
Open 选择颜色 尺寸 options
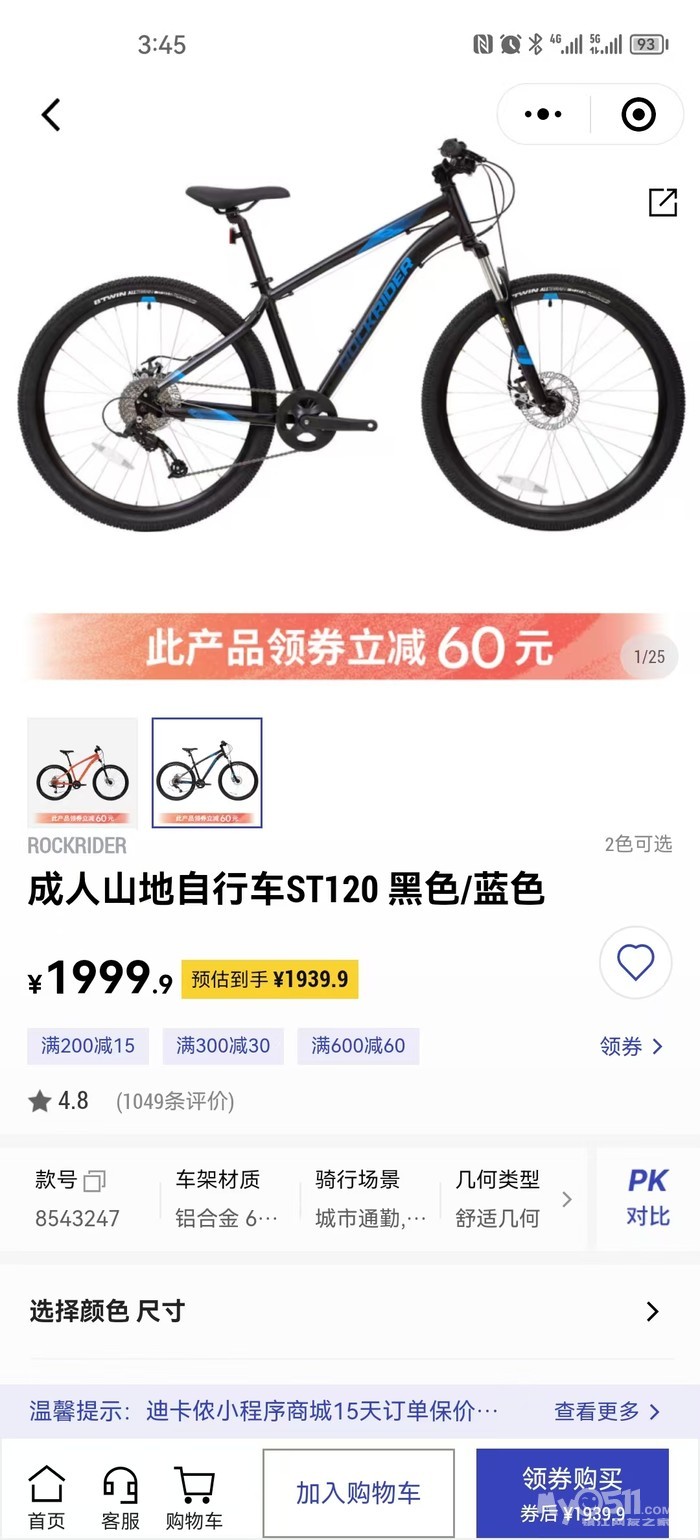(x=350, y=1311)
